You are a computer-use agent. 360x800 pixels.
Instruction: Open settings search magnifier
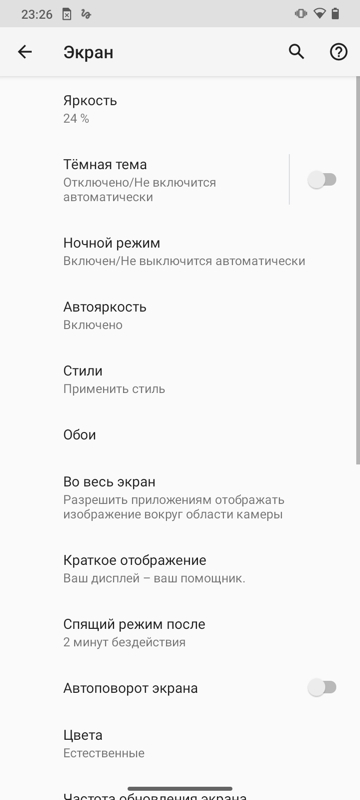(x=296, y=52)
